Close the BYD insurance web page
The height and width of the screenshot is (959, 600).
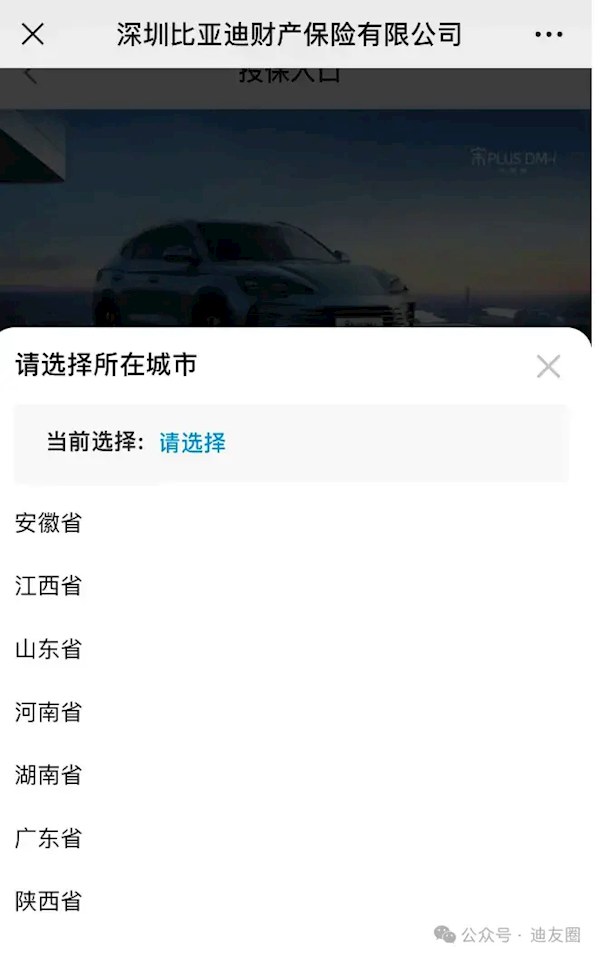click(33, 34)
